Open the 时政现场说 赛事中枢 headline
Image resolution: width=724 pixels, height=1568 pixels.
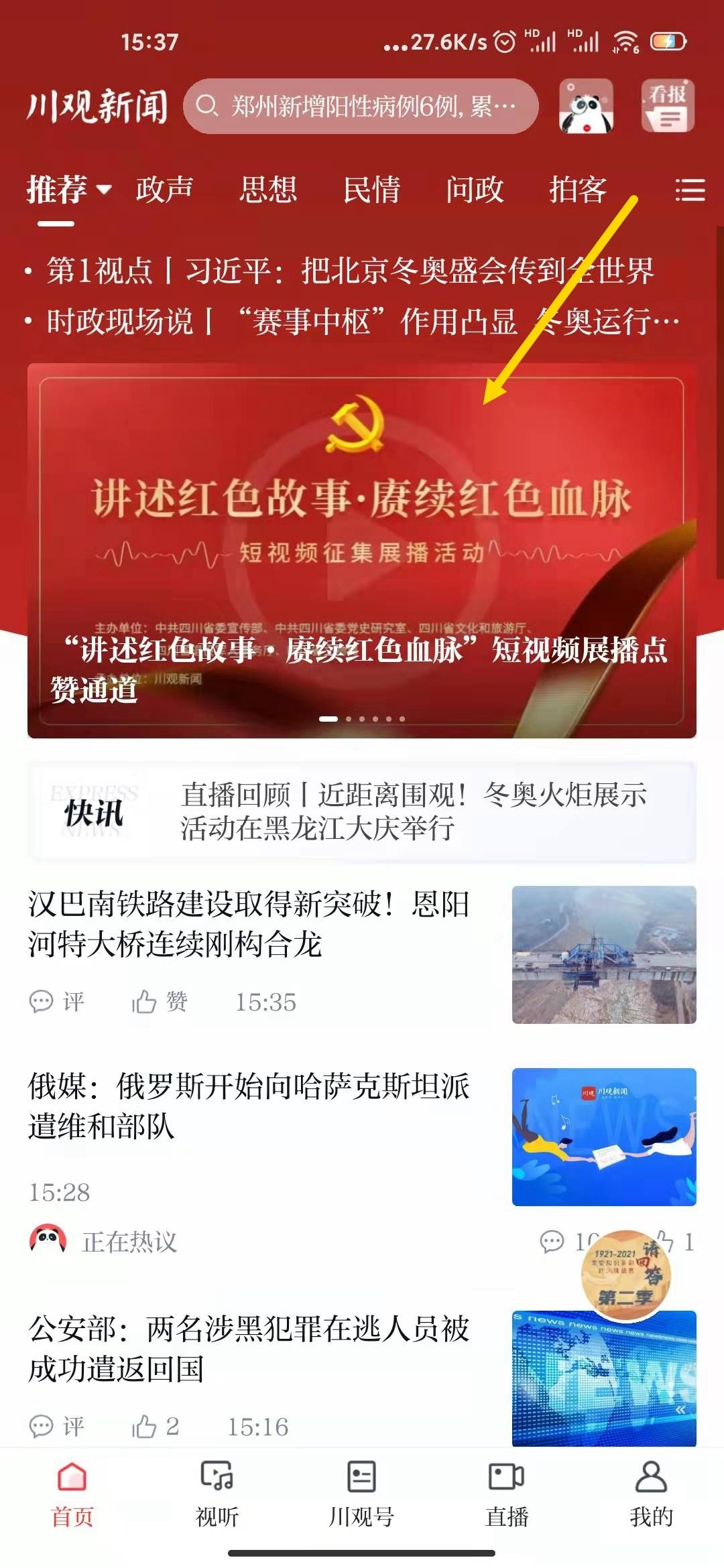tap(362, 322)
